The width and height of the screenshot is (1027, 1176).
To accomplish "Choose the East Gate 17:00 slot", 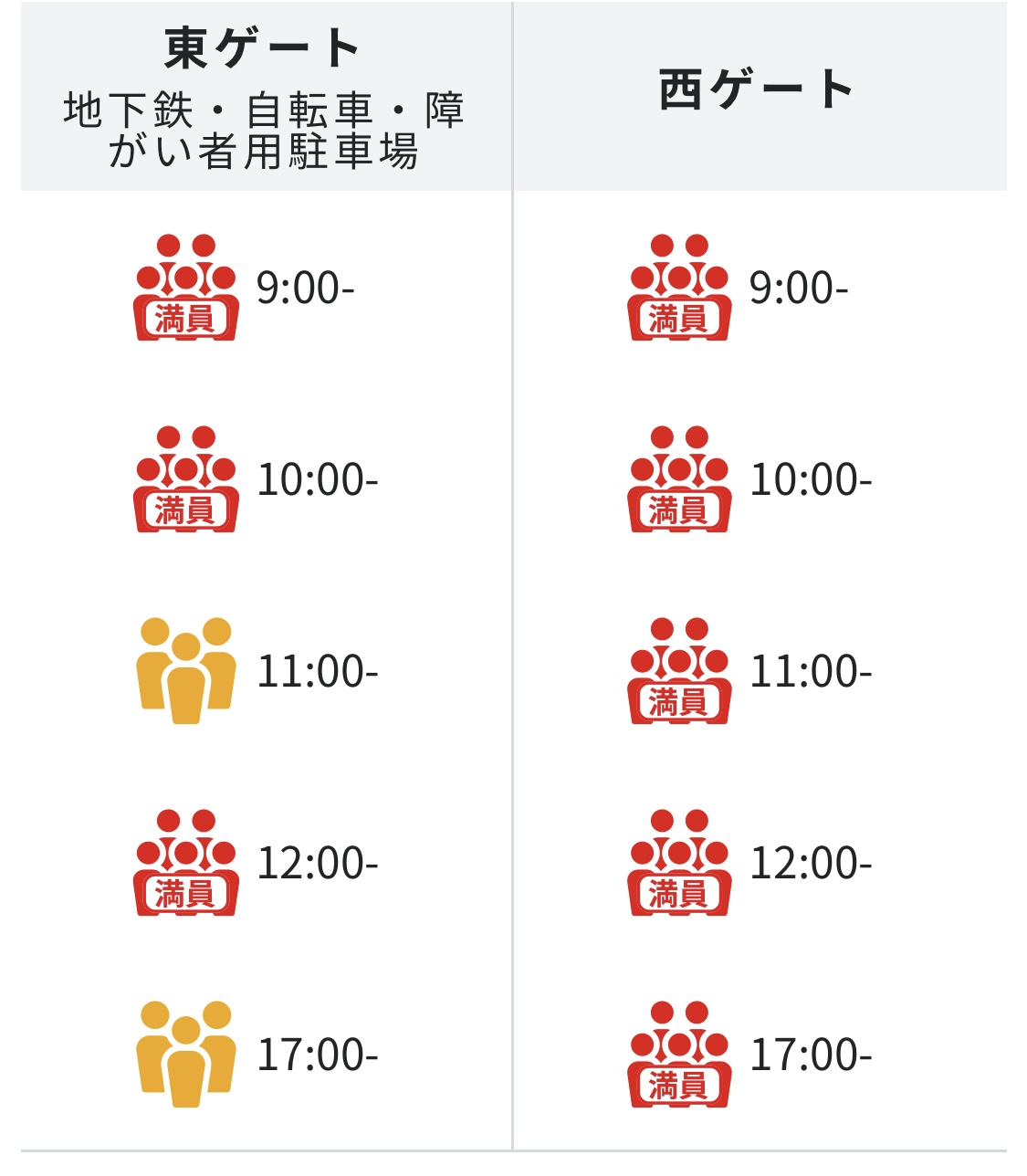I will click(x=257, y=1055).
